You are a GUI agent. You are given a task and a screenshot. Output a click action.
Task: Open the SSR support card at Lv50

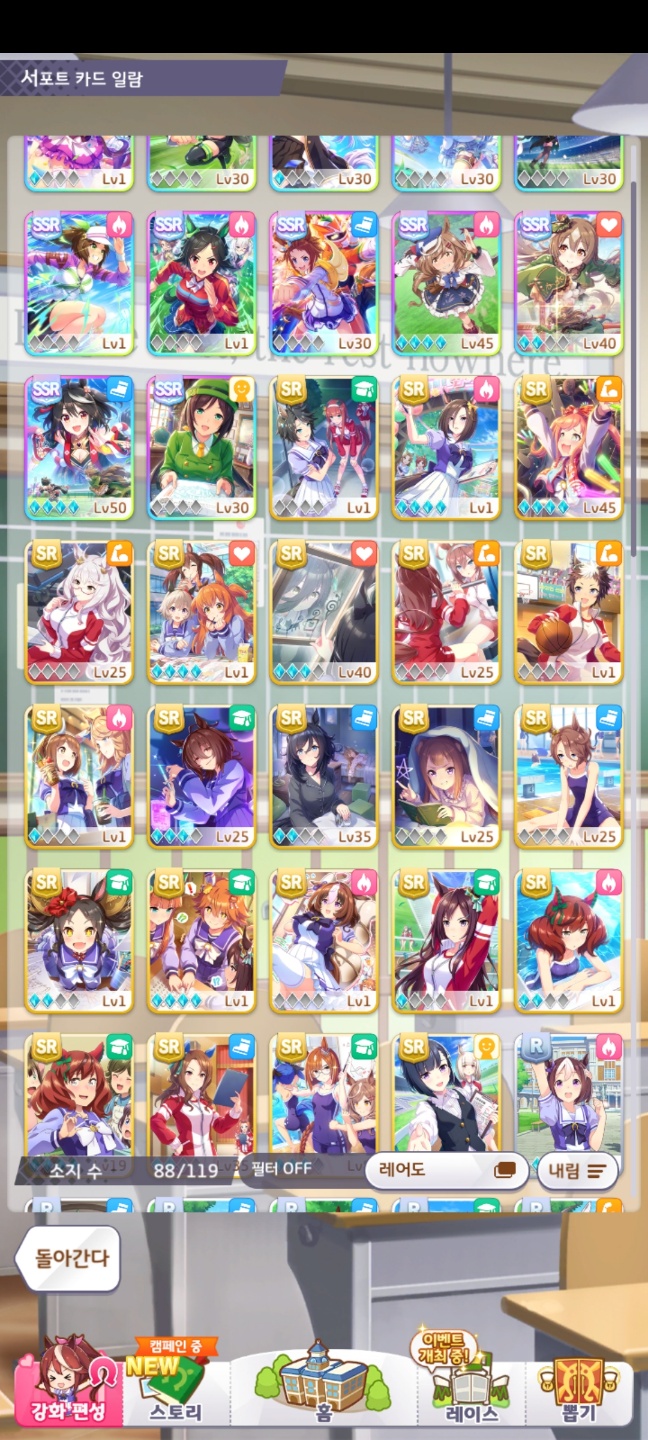point(79,447)
